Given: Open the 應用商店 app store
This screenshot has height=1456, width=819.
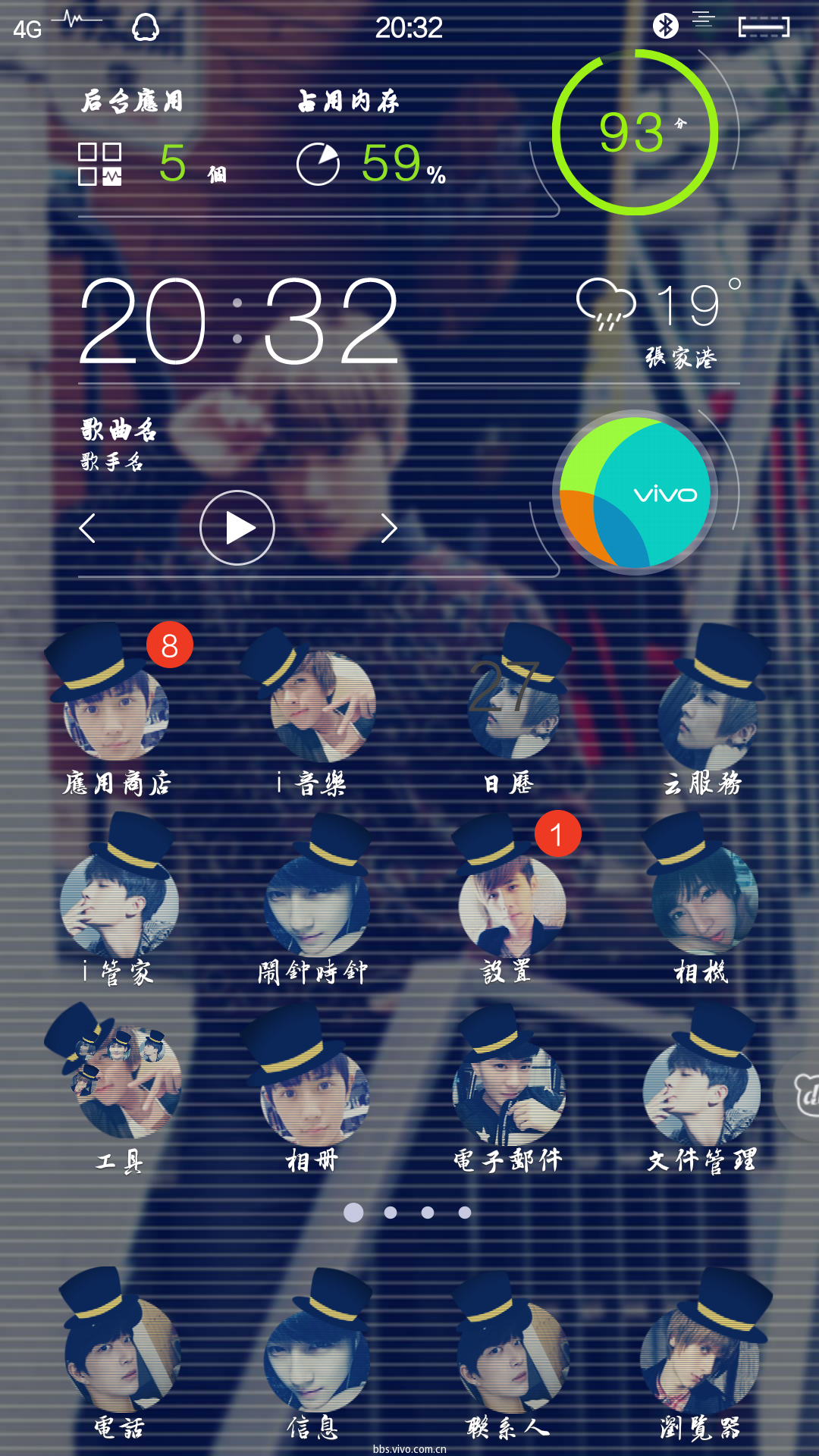Looking at the screenshot, I should pyautogui.click(x=117, y=705).
